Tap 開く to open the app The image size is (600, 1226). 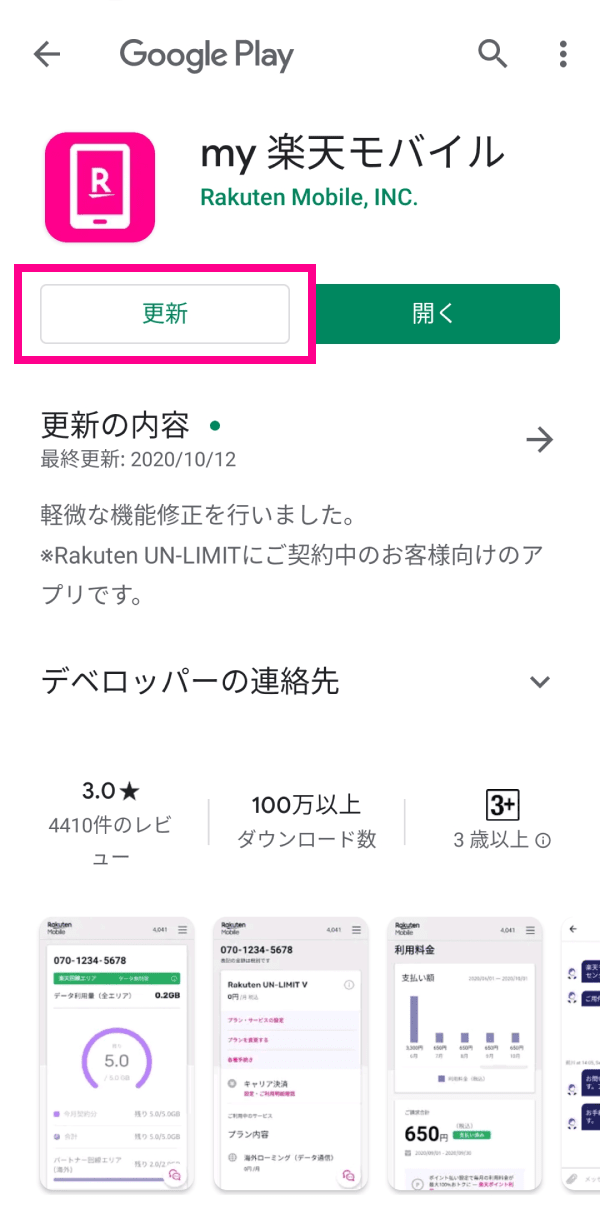coord(435,314)
